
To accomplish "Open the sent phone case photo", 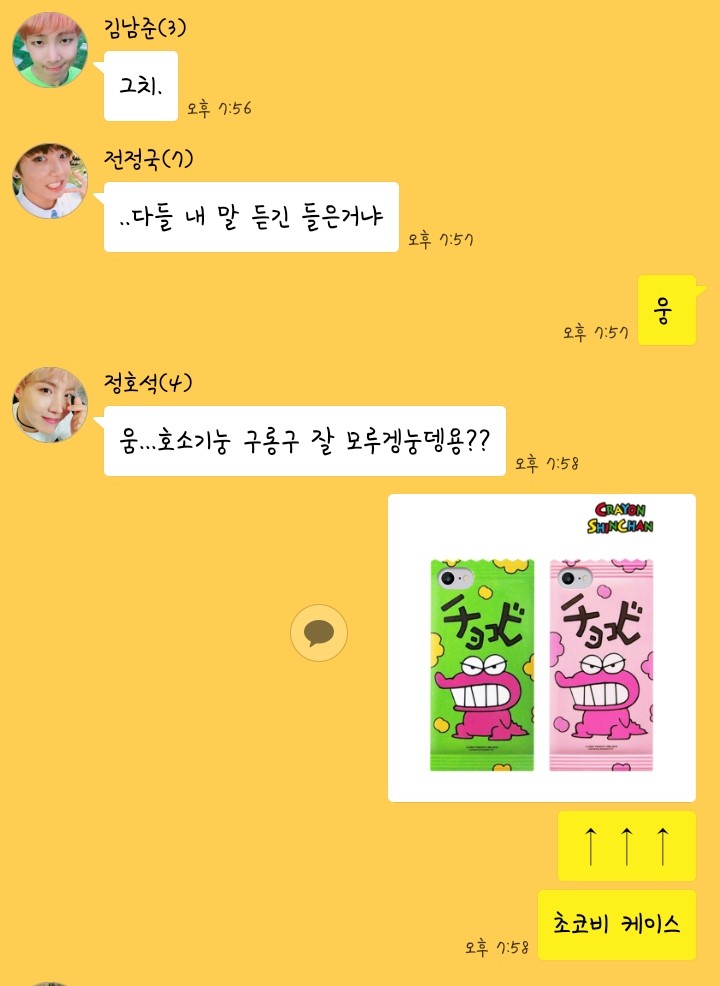I will [541, 647].
